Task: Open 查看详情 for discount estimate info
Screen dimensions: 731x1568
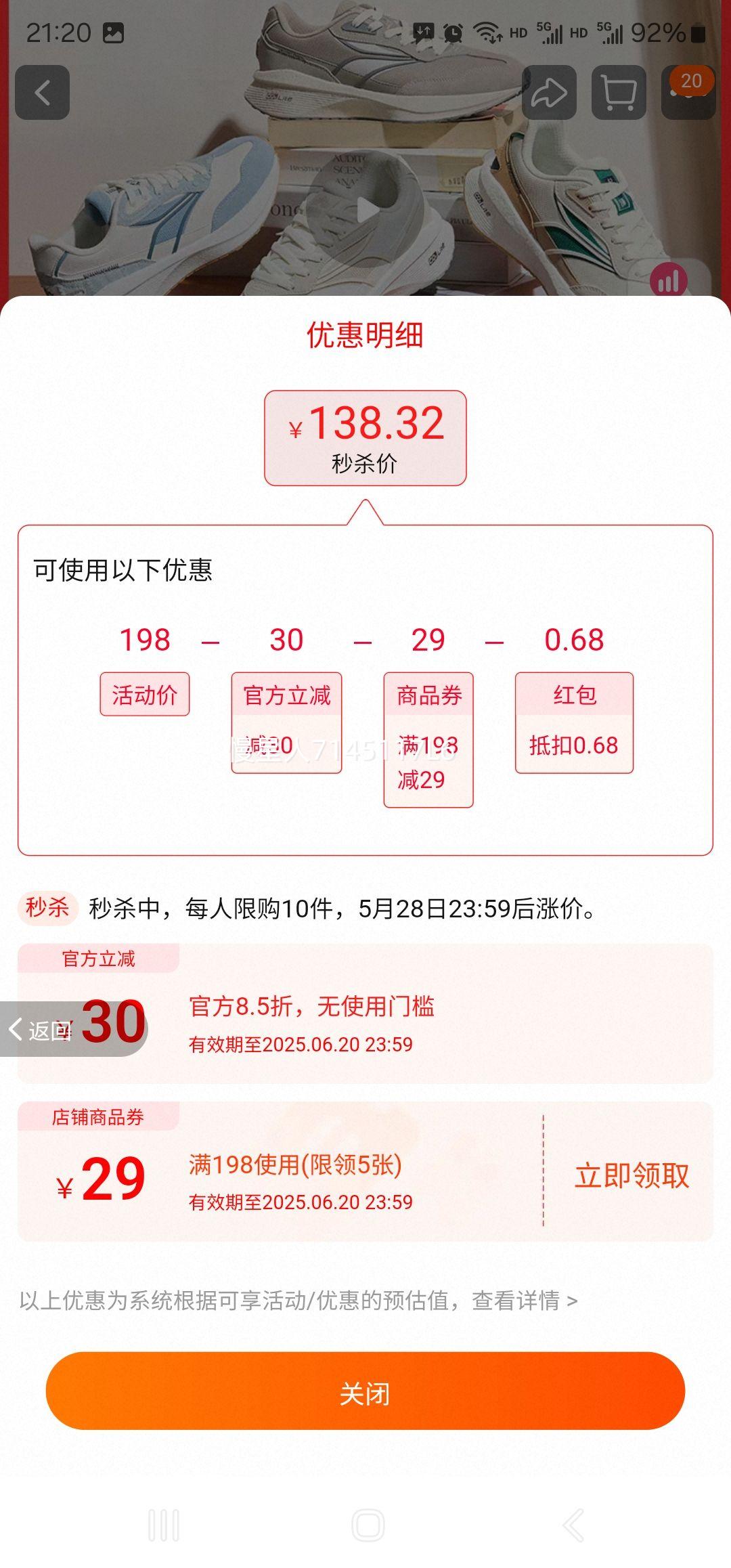Action: [x=524, y=1300]
